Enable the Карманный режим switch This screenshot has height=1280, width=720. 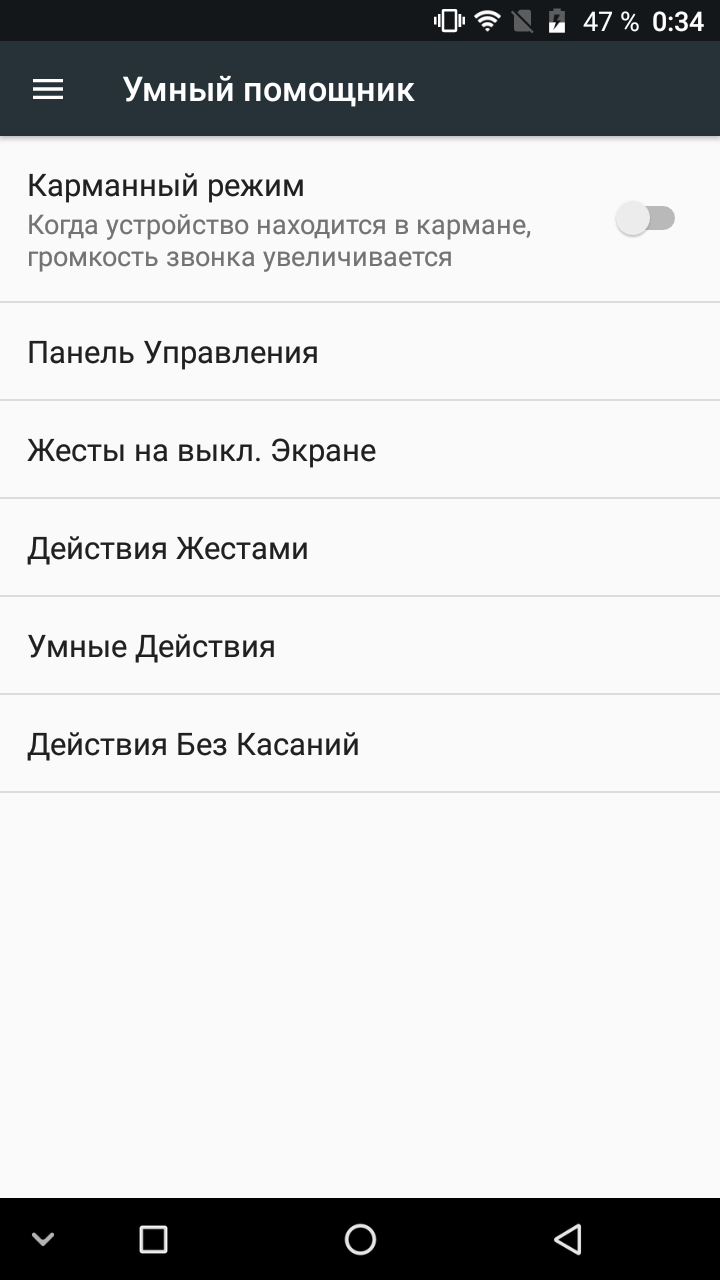click(x=646, y=219)
